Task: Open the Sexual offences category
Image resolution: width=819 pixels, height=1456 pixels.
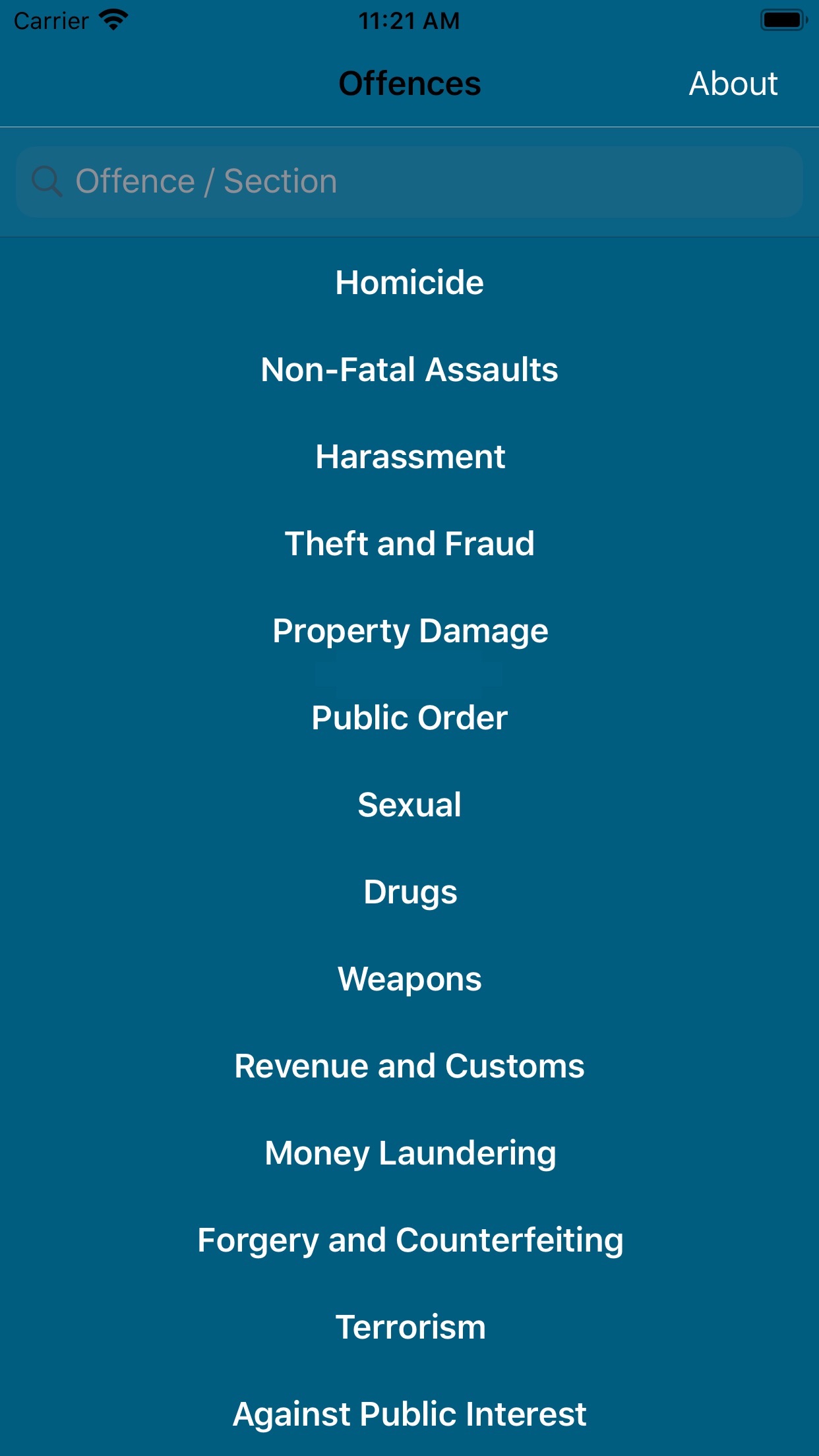Action: click(x=409, y=804)
